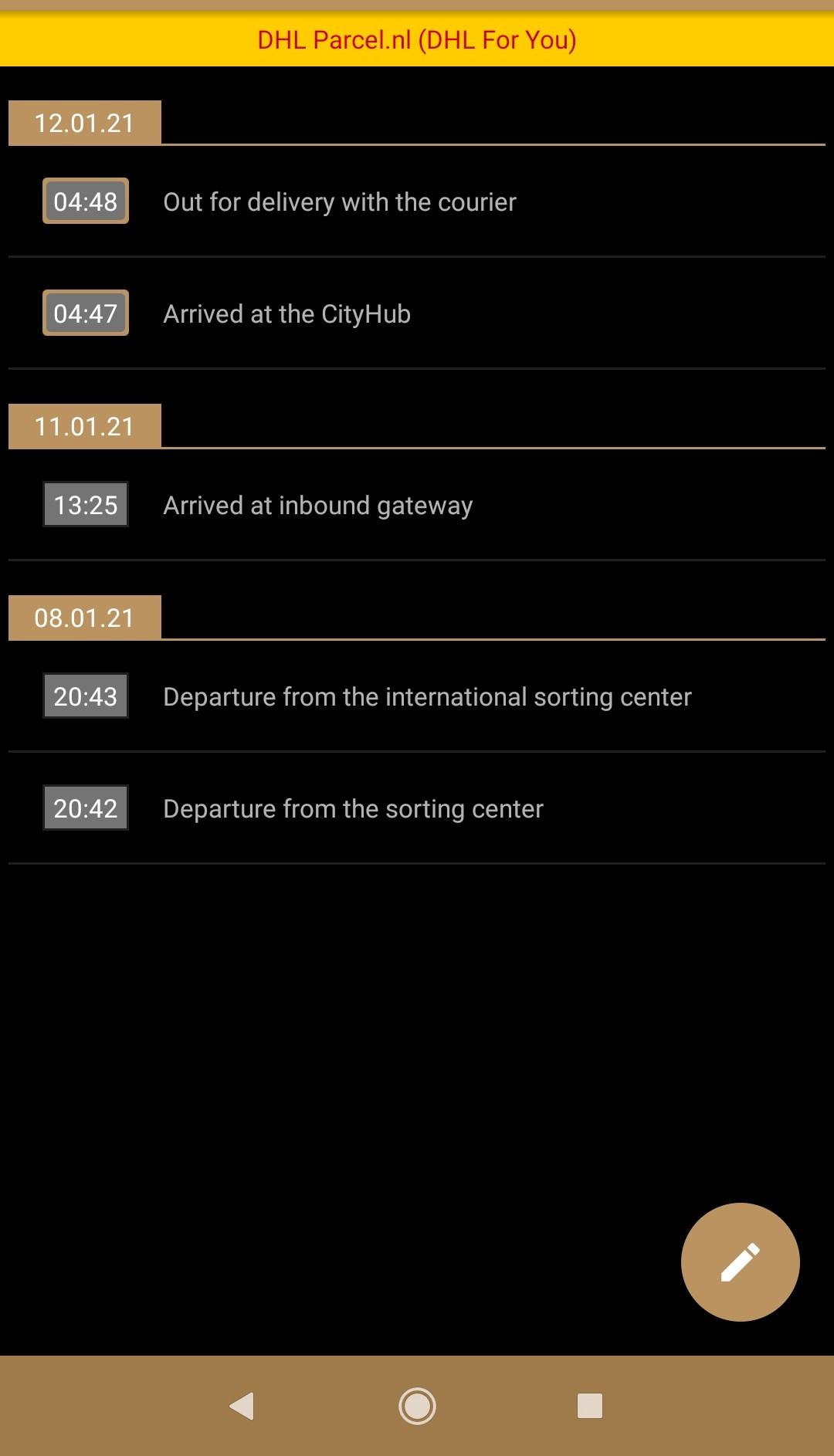
Task: Open the recent apps view
Action: point(590,1406)
